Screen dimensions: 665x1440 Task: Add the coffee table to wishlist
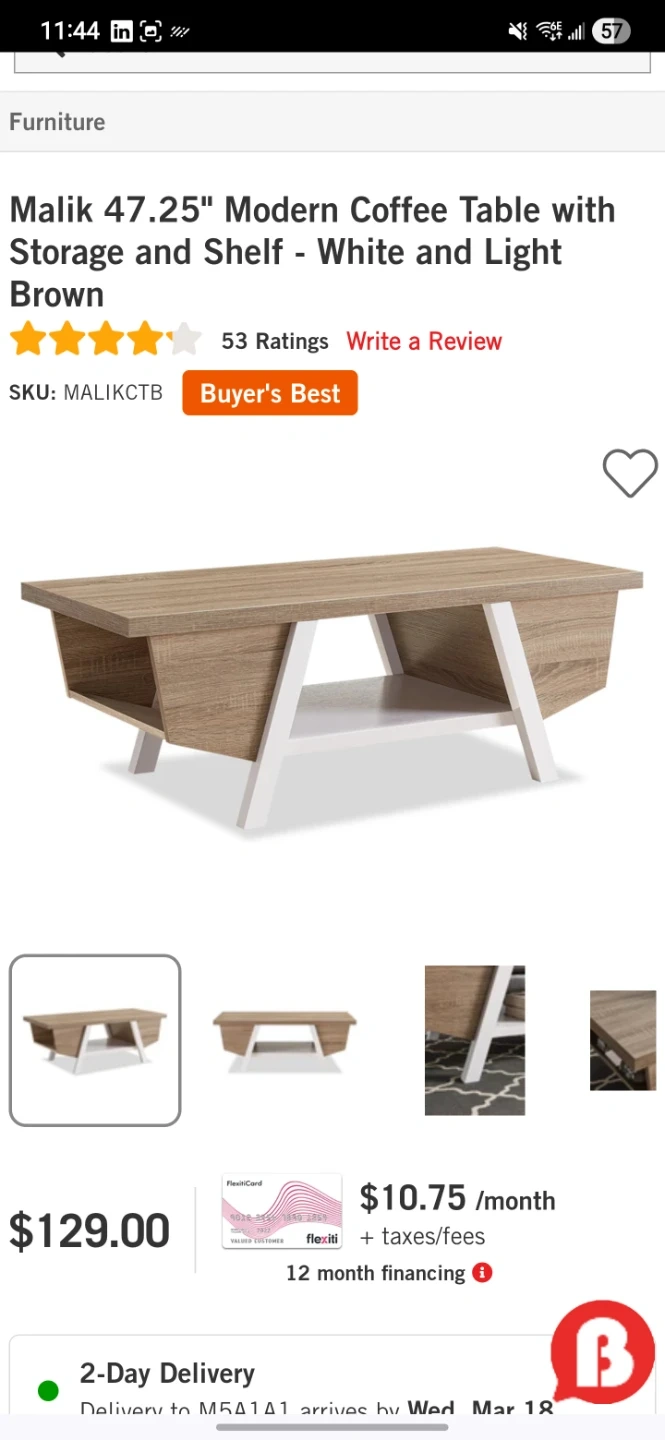629,472
